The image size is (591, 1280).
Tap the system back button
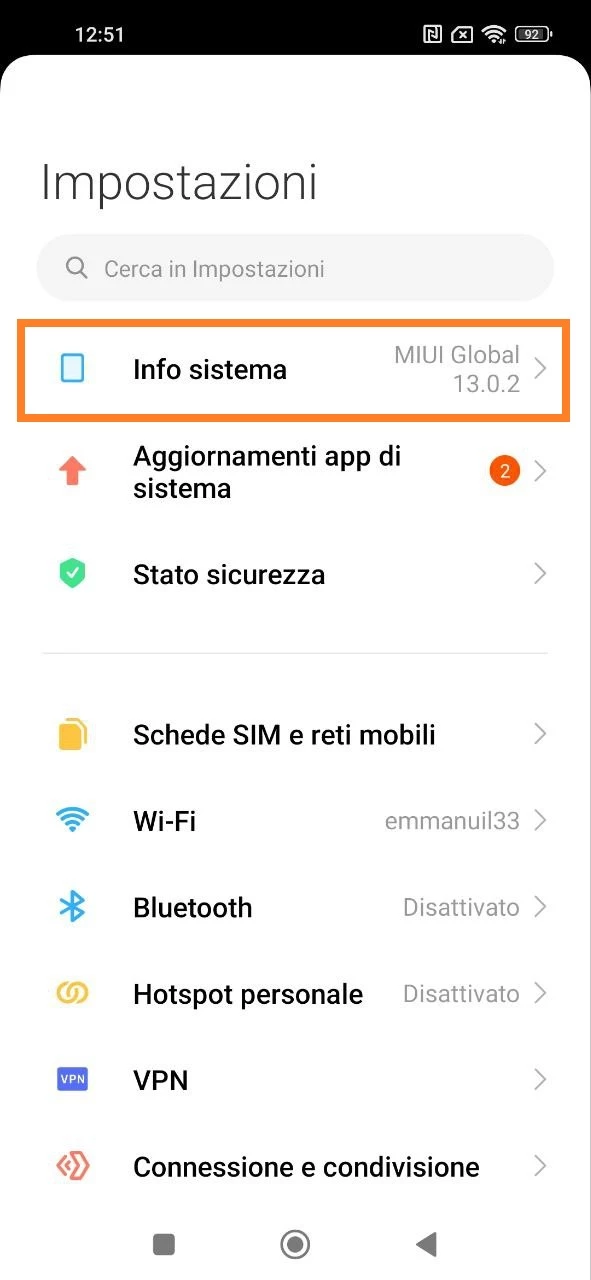[x=427, y=1244]
